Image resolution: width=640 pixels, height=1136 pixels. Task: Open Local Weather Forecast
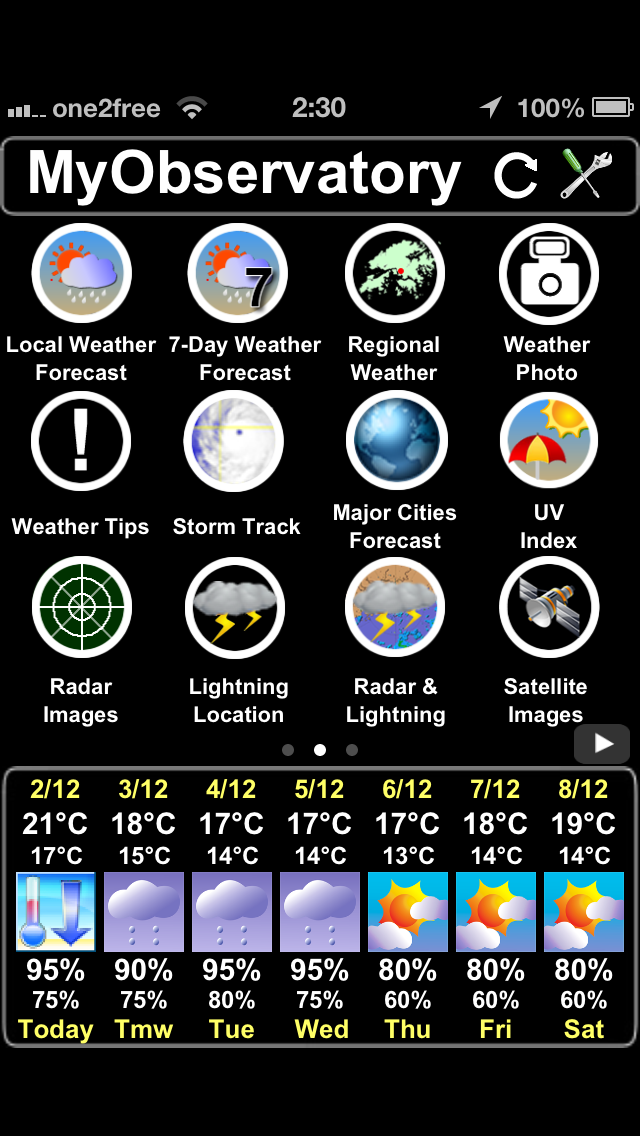tap(81, 274)
